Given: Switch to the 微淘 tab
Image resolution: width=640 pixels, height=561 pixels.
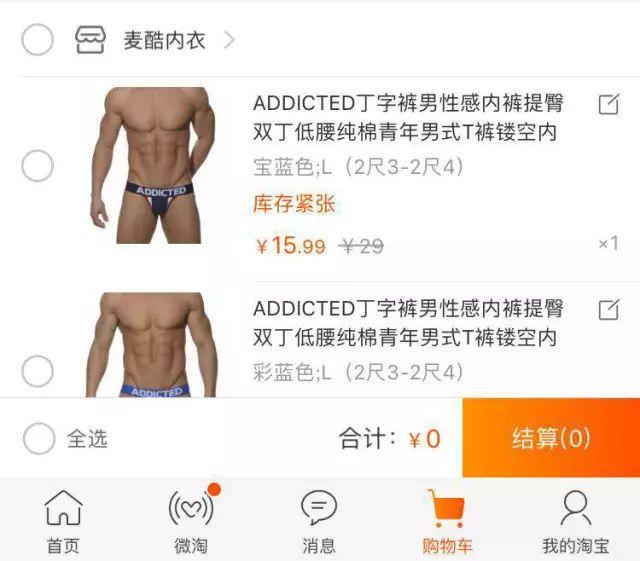Looking at the screenshot, I should 191,521.
